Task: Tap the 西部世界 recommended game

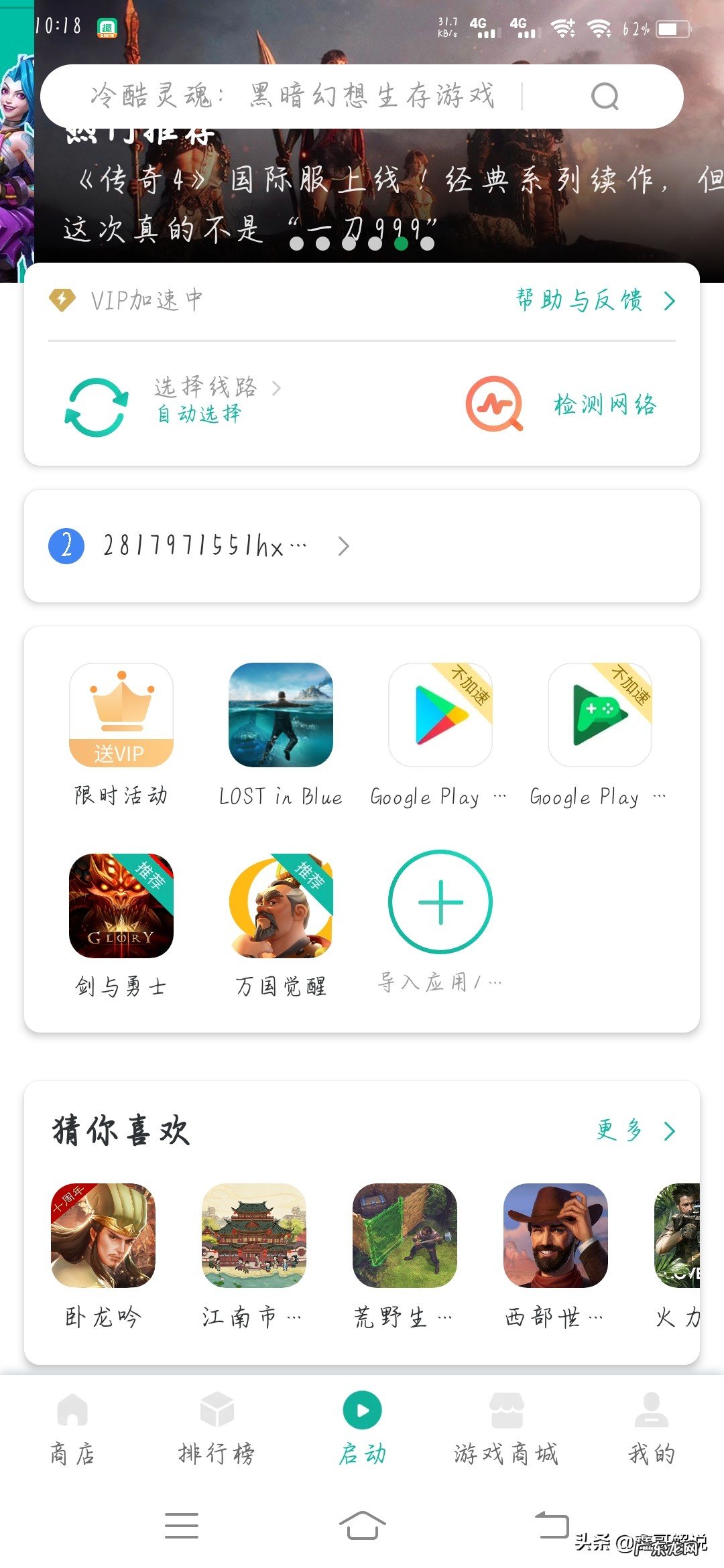Action: click(554, 1242)
